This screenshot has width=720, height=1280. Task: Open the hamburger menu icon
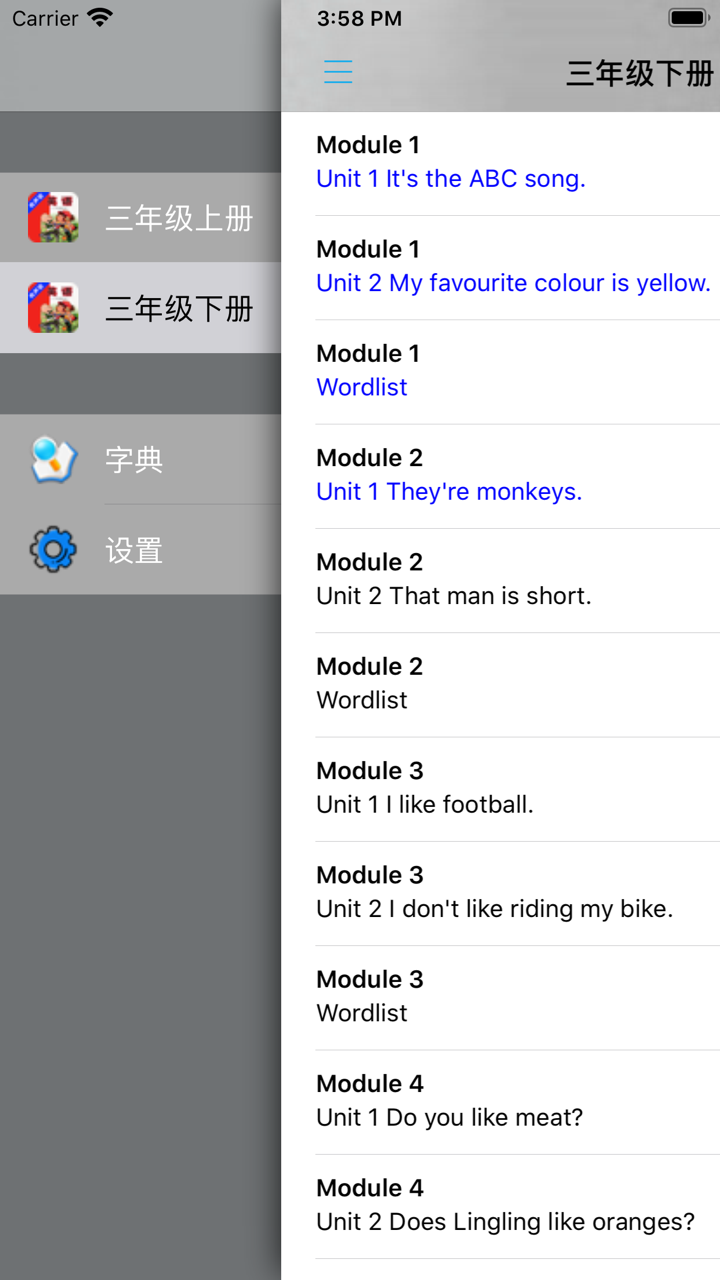point(338,72)
